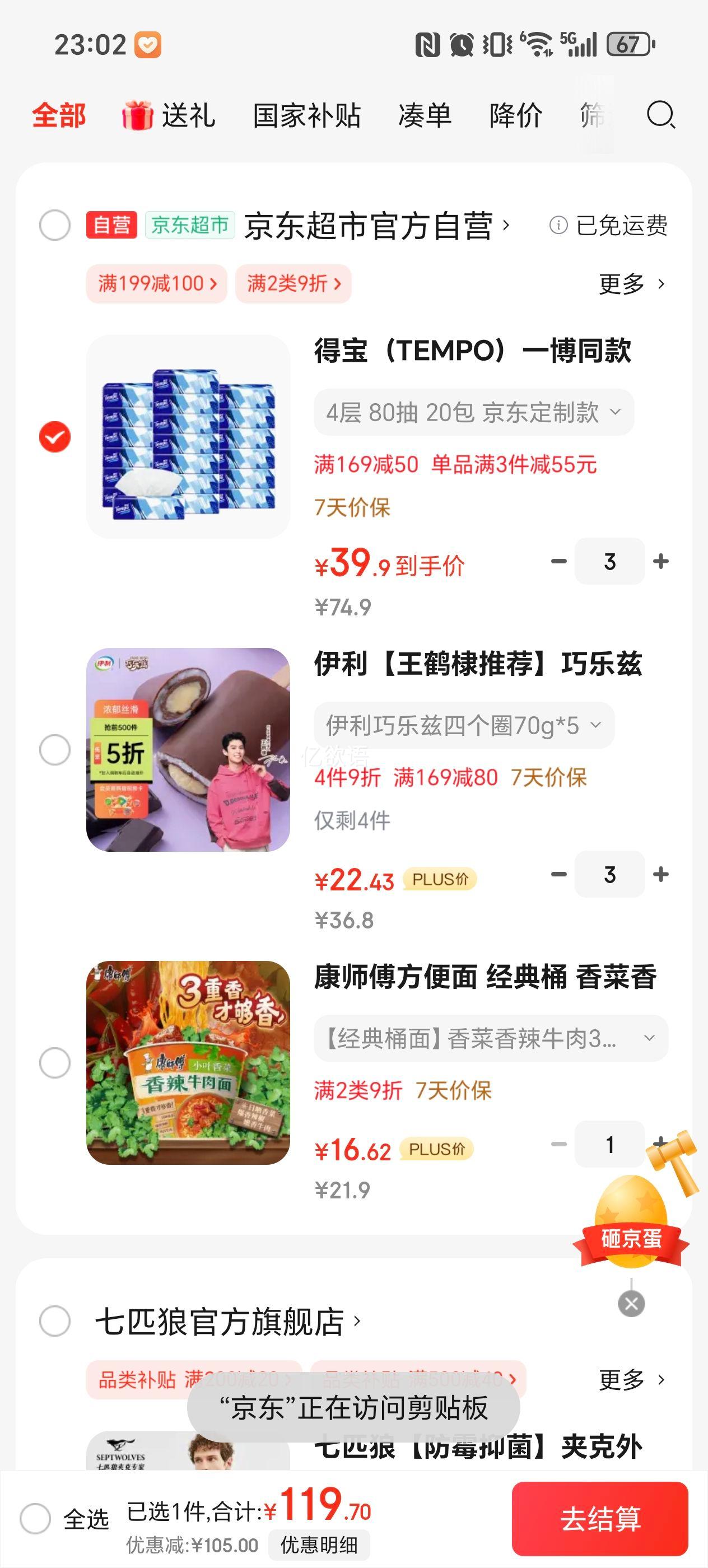Decrease quantity of 伊利巧乐兹 ice cream
Image resolution: width=708 pixels, height=1568 pixels.
[x=558, y=875]
